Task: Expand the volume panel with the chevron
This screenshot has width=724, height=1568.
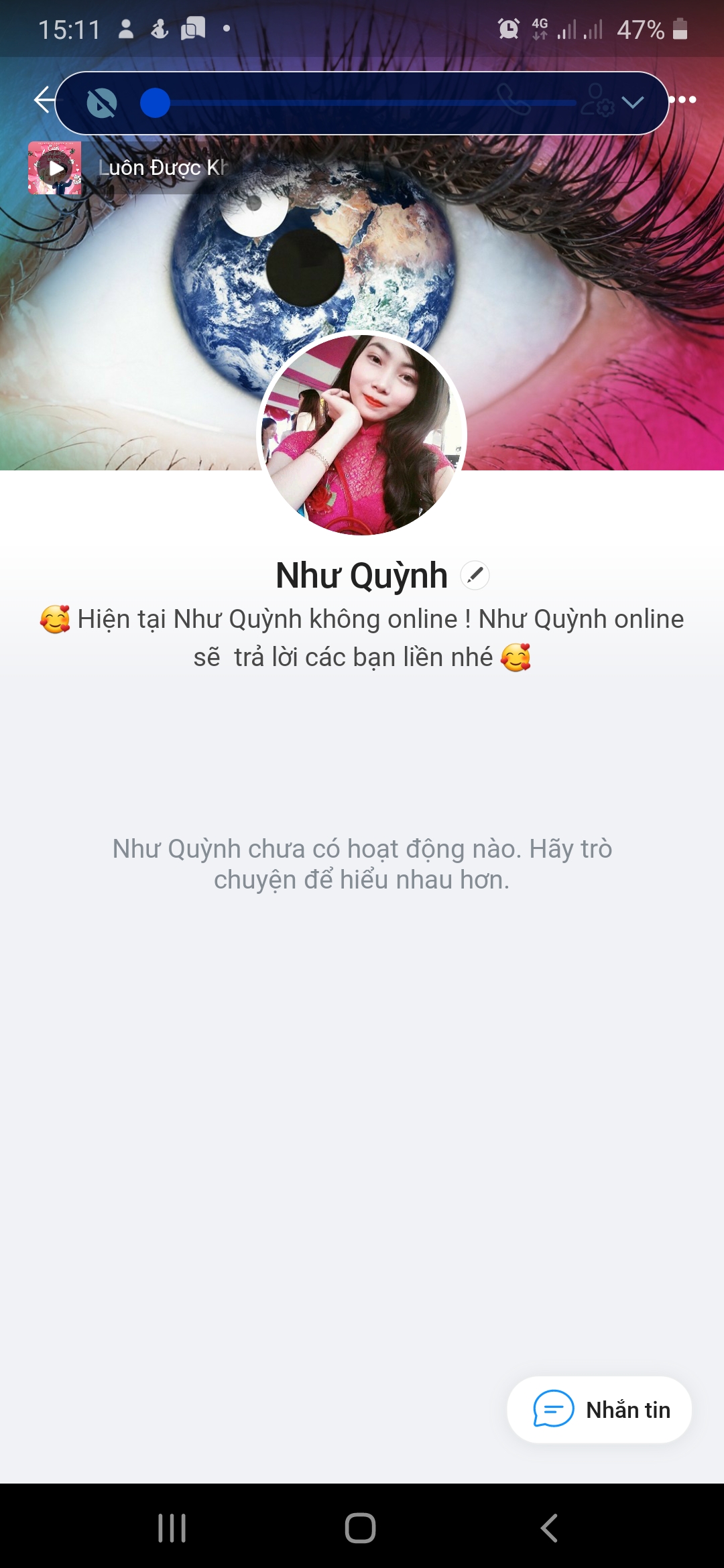Action: [x=633, y=103]
